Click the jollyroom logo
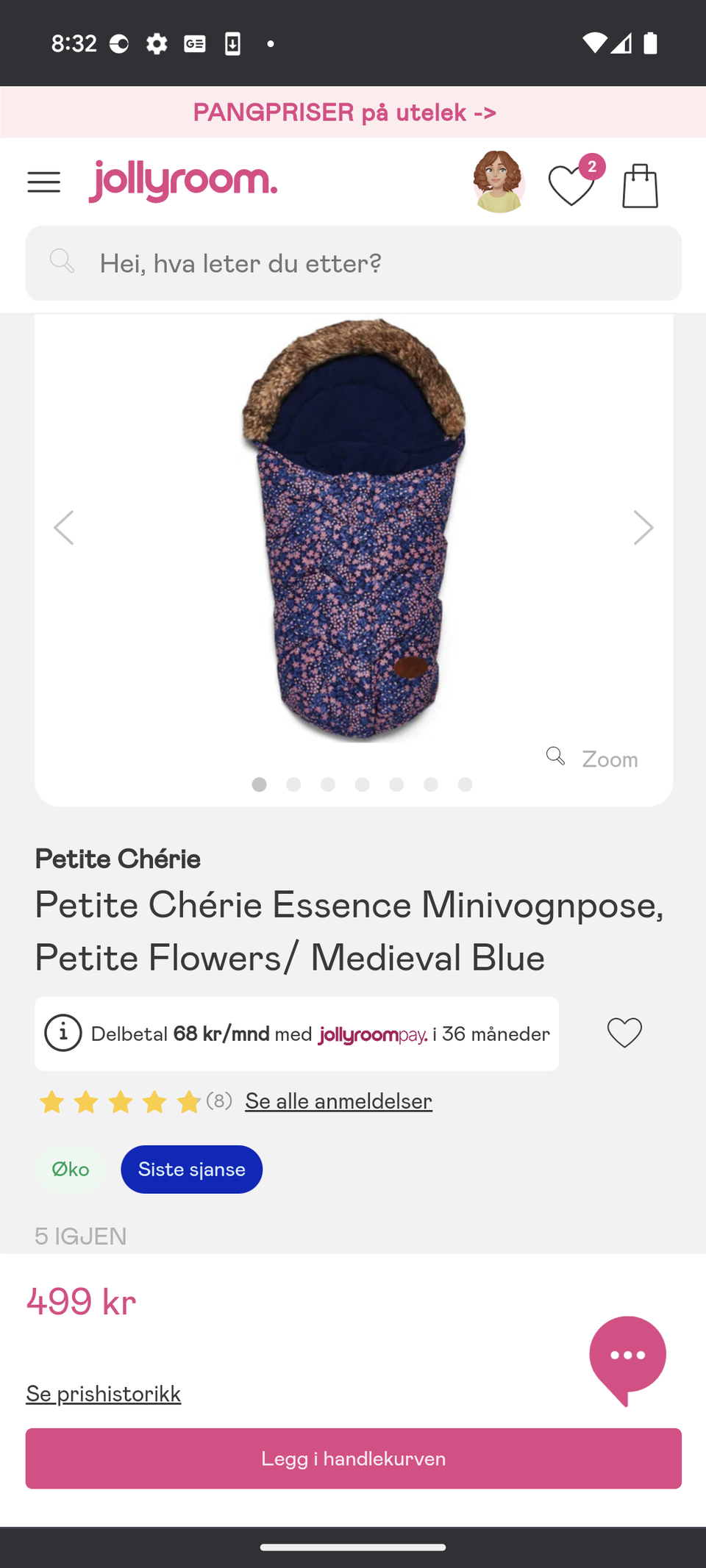Screen dimensions: 706x1568 click(183, 179)
